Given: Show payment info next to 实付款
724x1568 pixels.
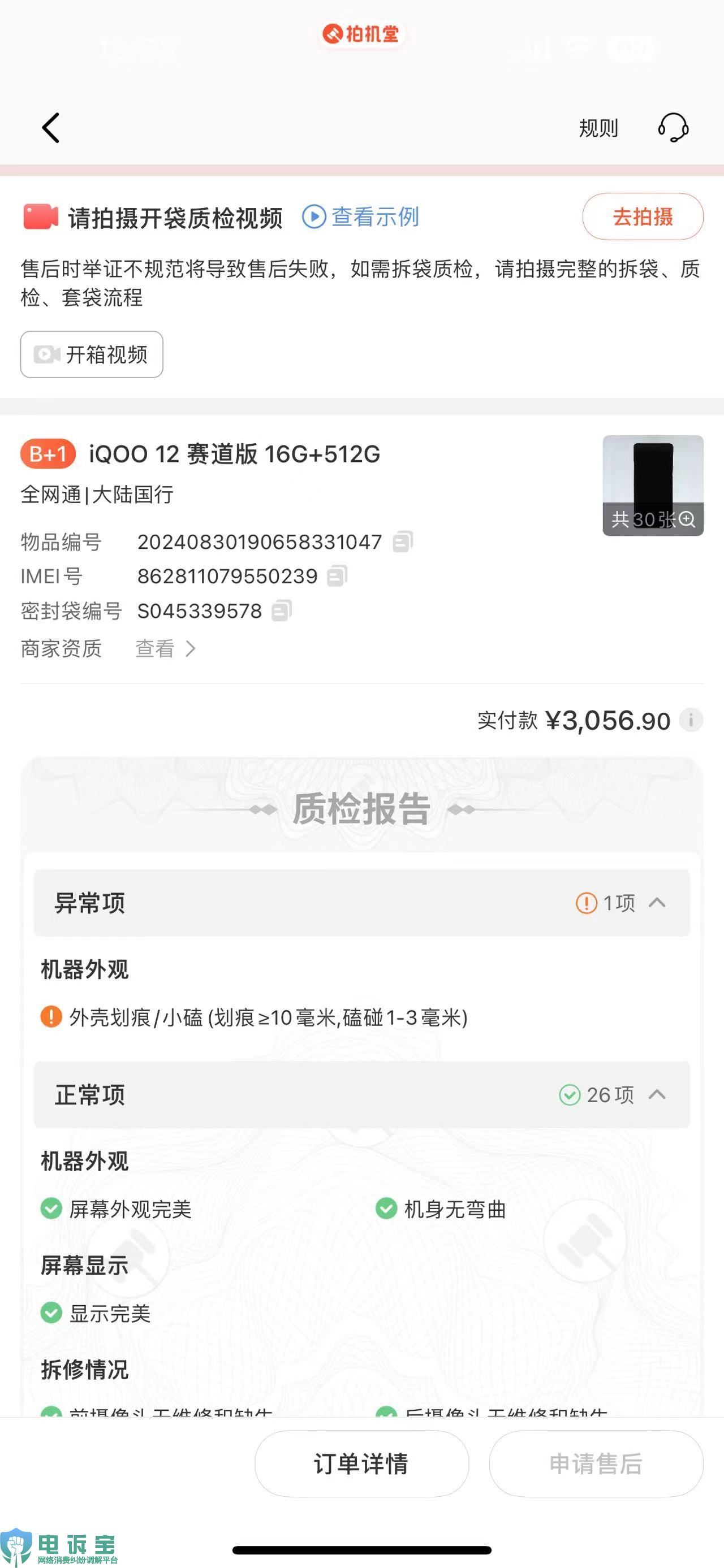Looking at the screenshot, I should click(x=691, y=720).
